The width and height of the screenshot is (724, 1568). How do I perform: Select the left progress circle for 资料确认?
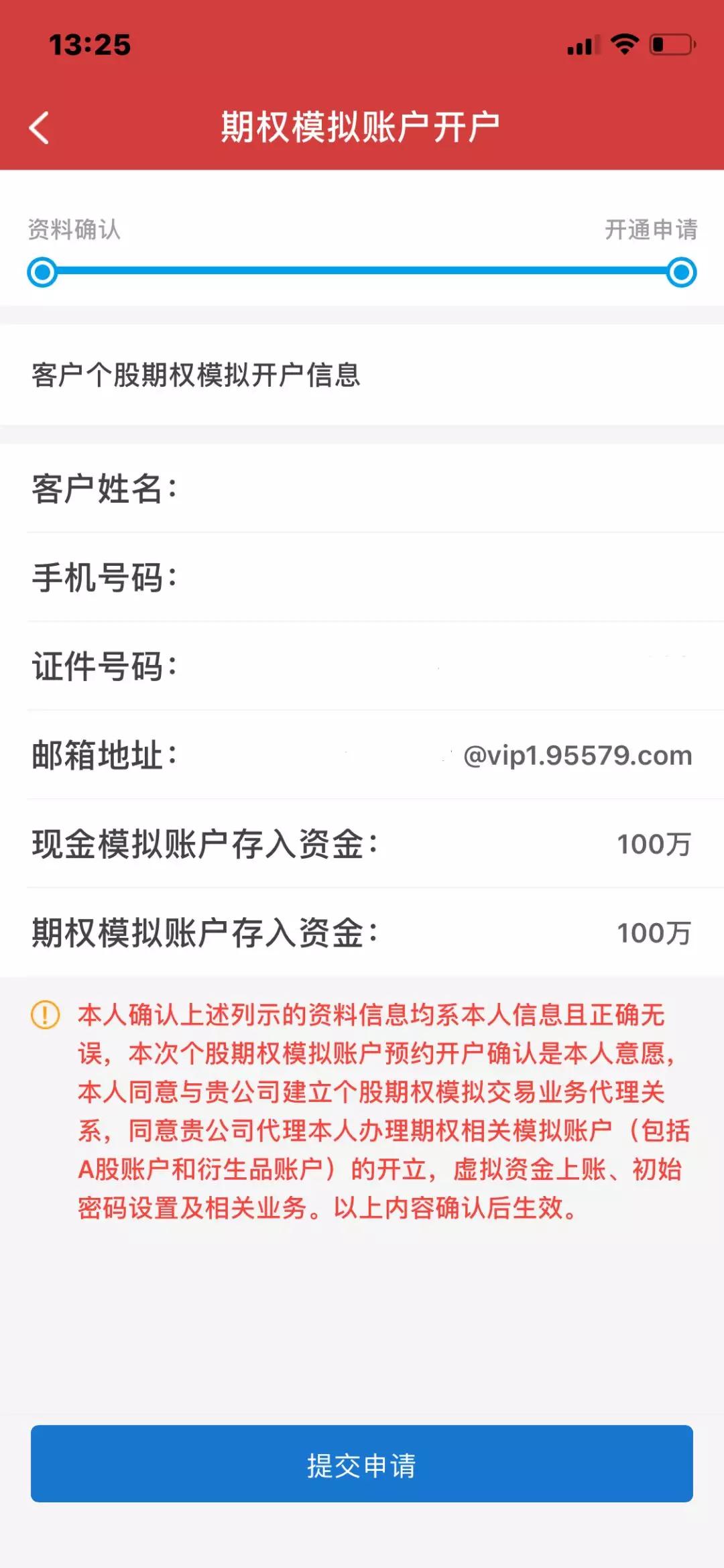pyautogui.click(x=42, y=271)
